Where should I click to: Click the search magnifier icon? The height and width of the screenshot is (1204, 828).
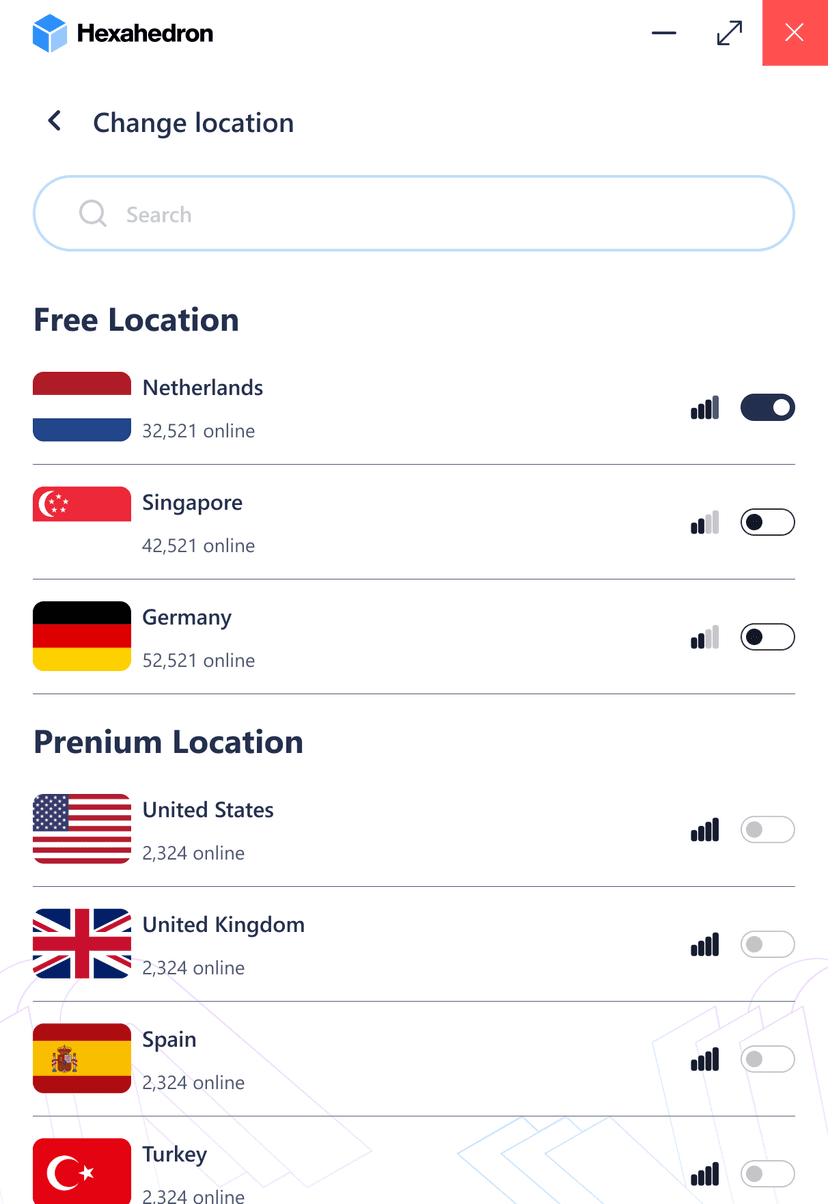(x=91, y=213)
